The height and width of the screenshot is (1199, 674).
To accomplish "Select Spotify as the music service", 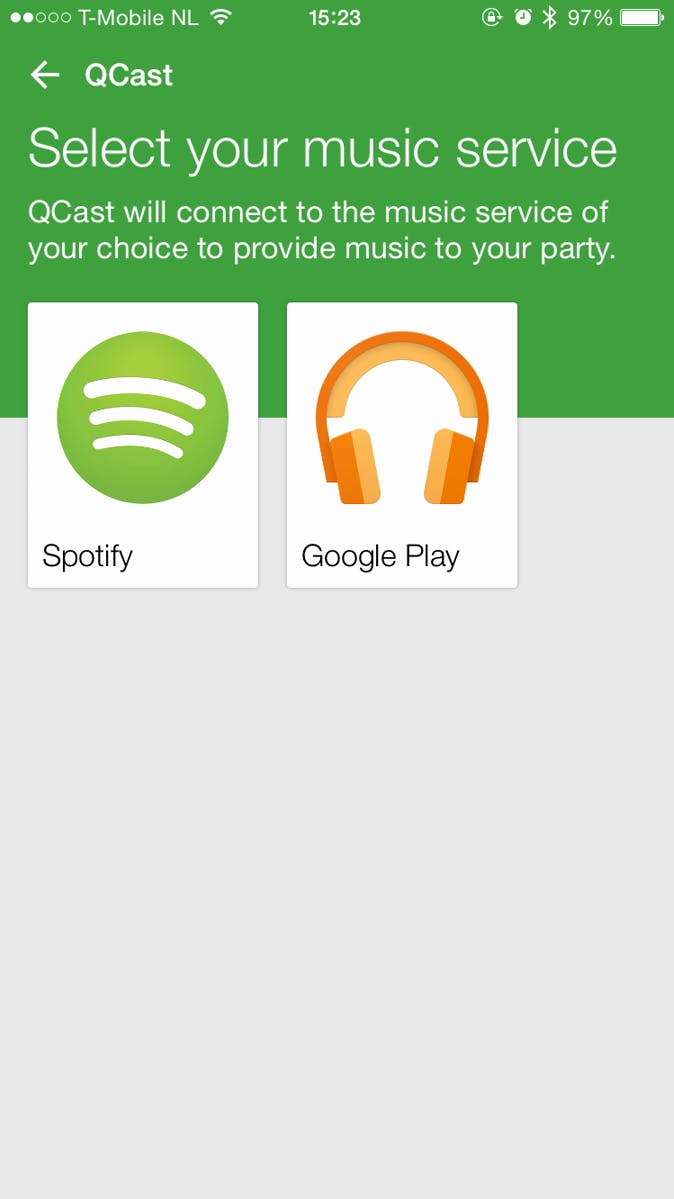I will click(x=143, y=445).
